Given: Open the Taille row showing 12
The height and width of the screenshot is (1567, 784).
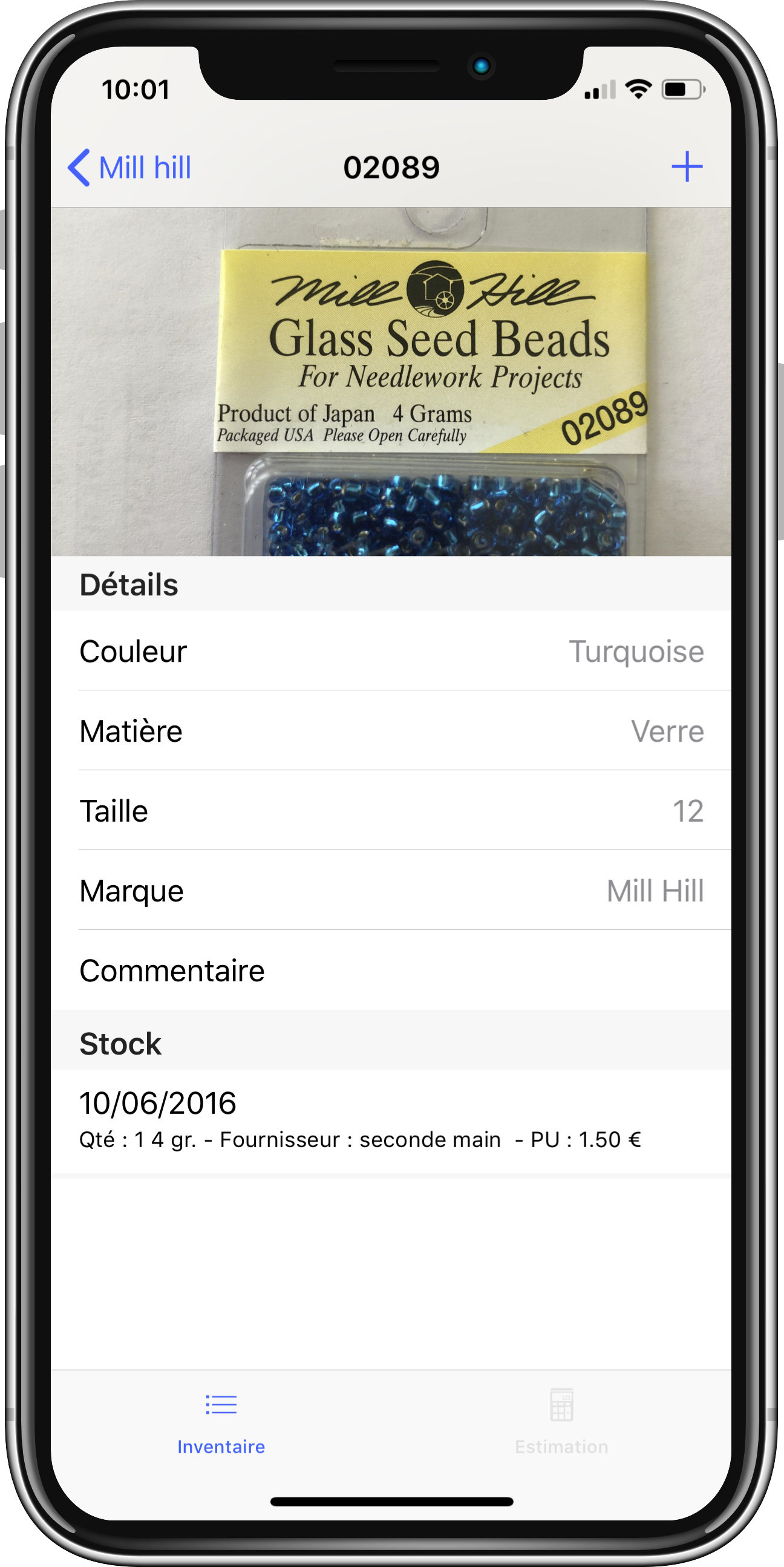Looking at the screenshot, I should [x=391, y=810].
